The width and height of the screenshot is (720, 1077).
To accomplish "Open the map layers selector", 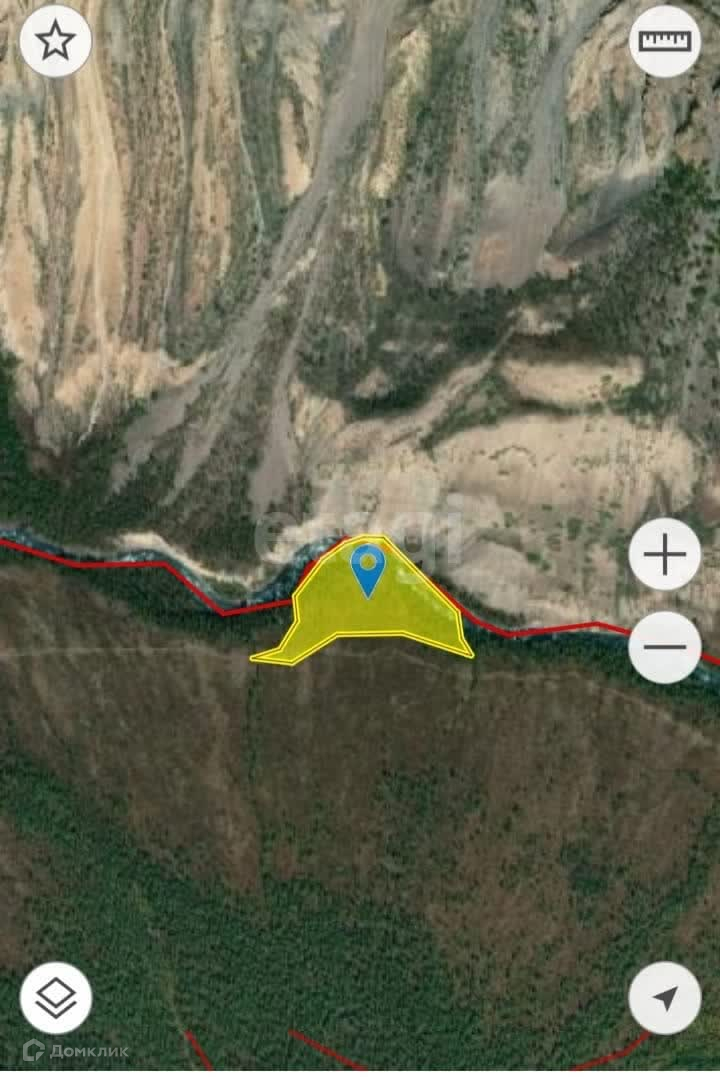I will (x=56, y=998).
